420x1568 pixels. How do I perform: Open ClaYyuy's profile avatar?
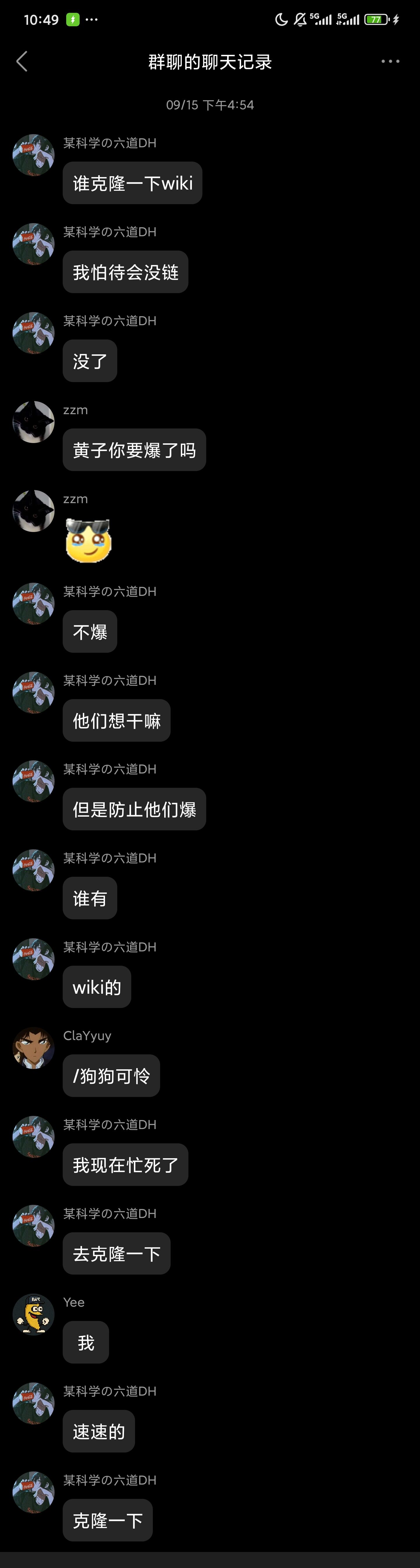[34, 1048]
